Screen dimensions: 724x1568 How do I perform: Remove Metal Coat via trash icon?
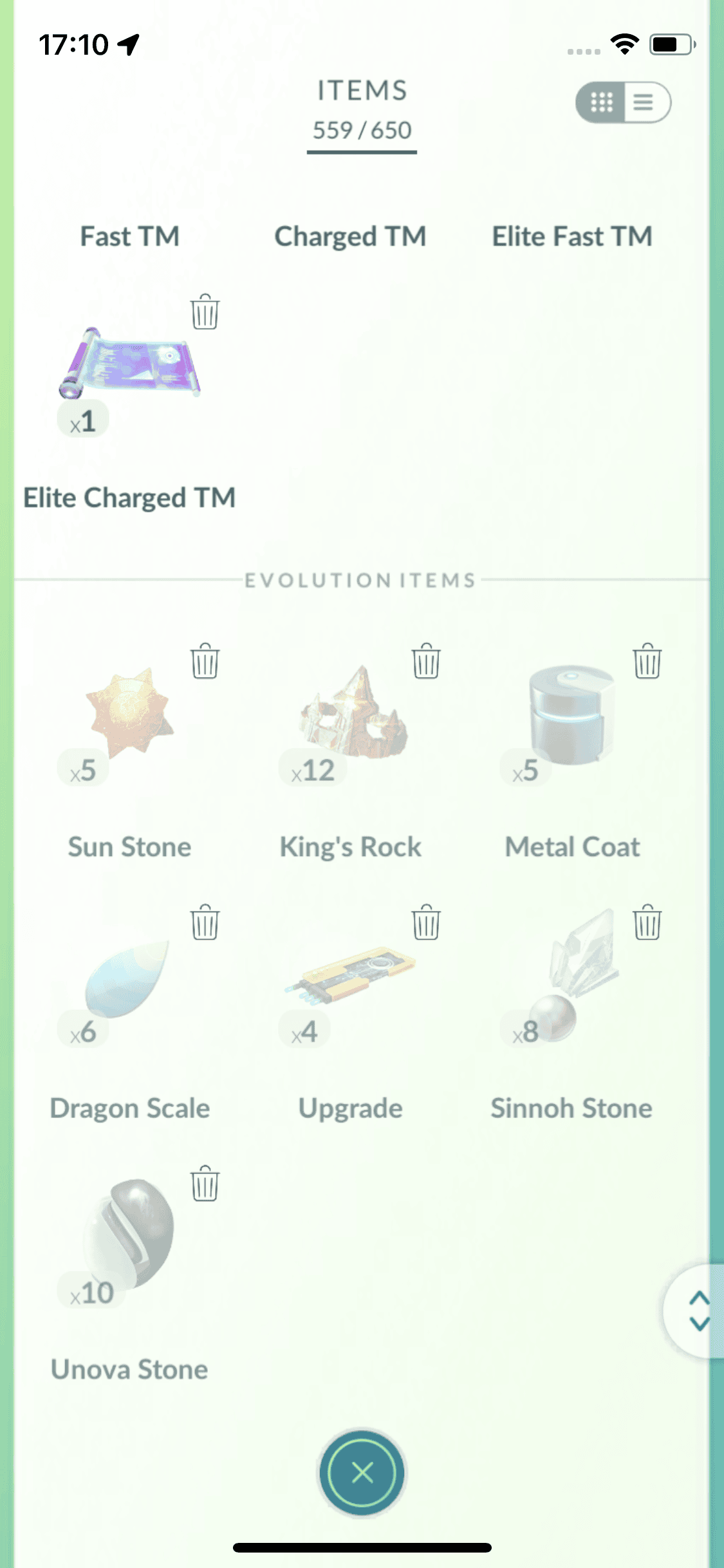[647, 661]
